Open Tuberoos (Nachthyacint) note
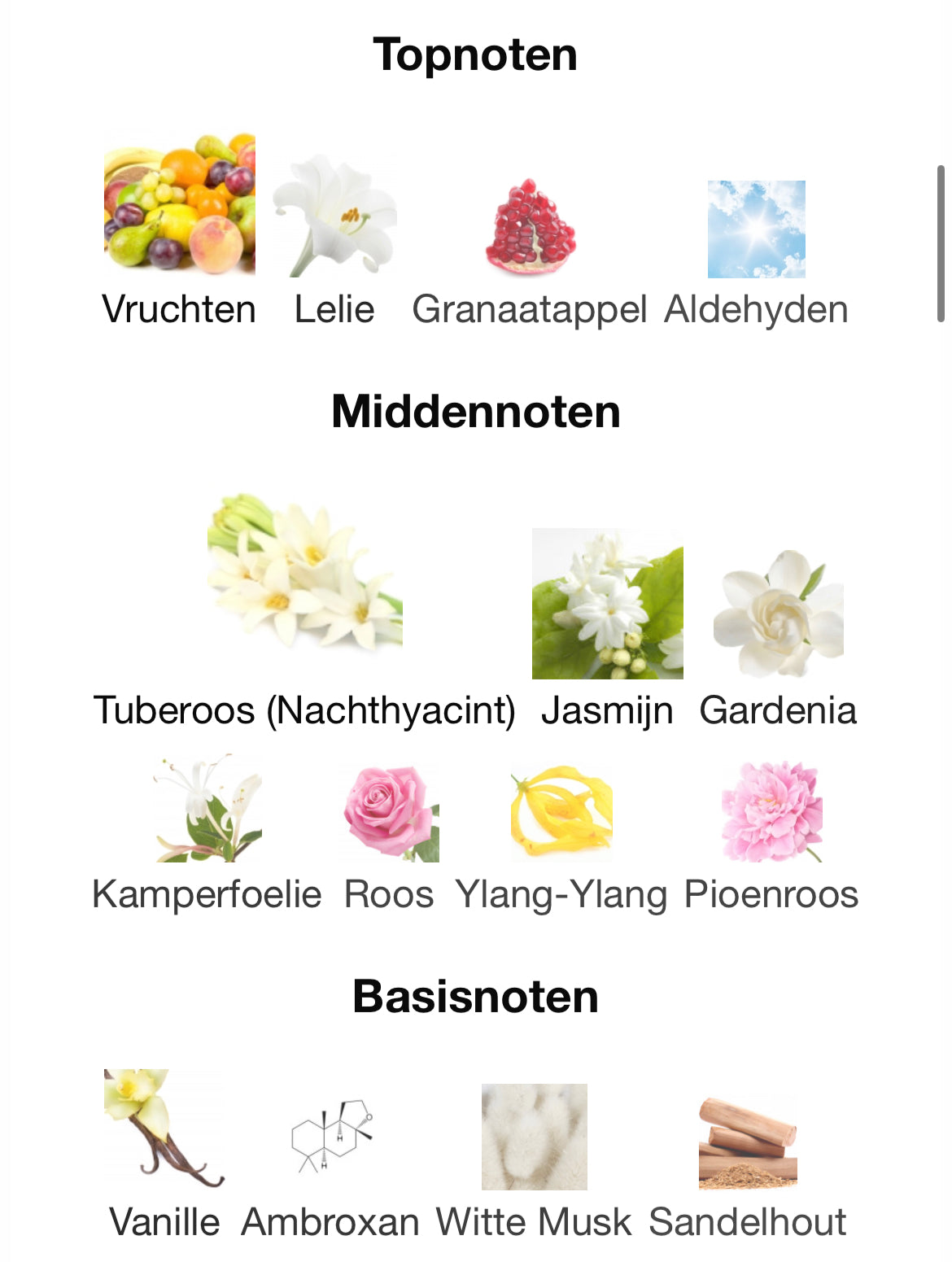This screenshot has width=952, height=1262. point(304,572)
